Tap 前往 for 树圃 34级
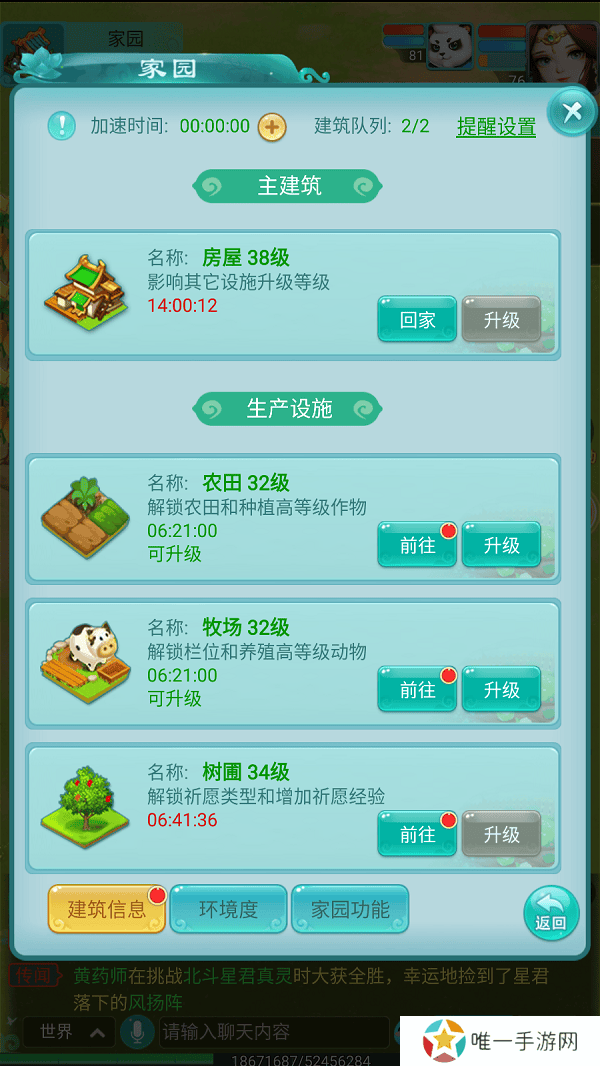 pos(417,834)
